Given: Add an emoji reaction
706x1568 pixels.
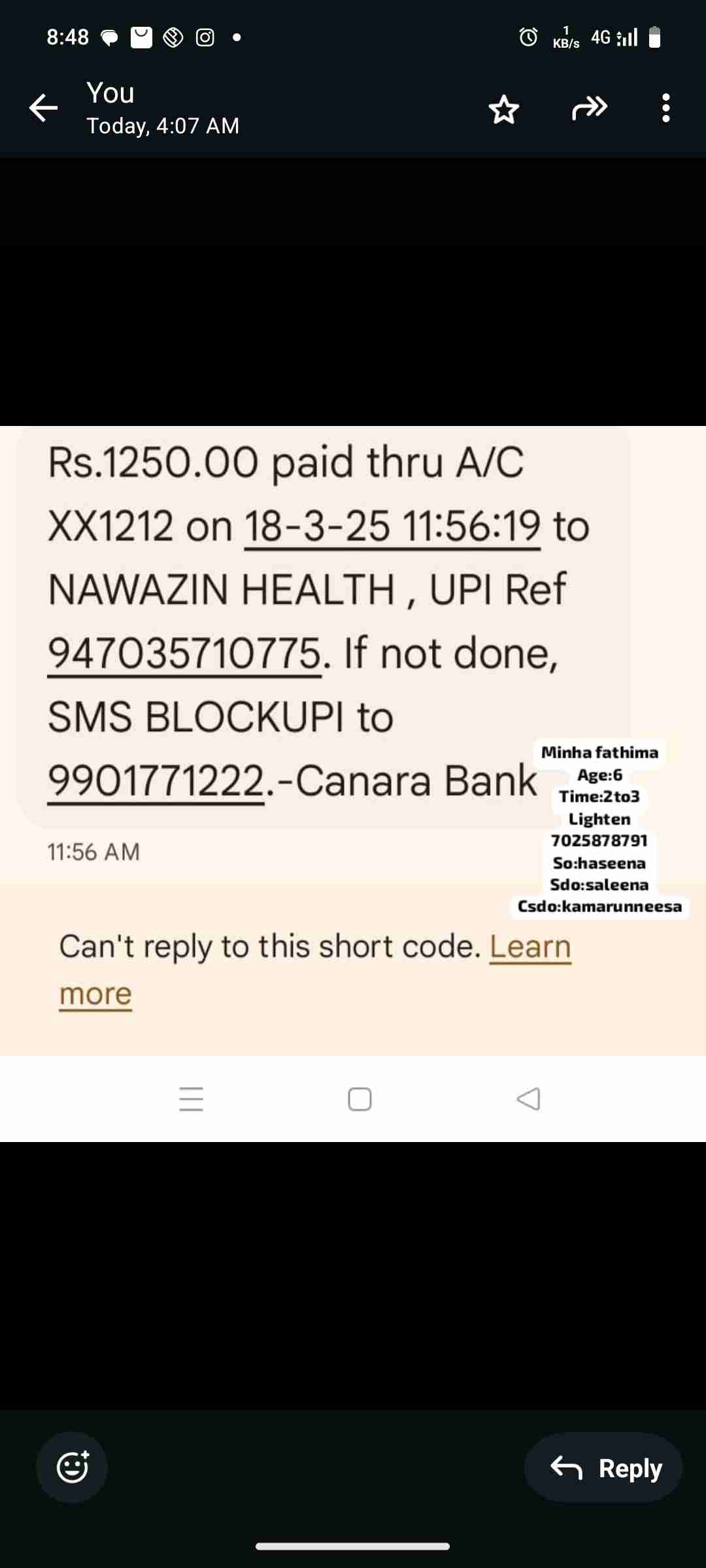Looking at the screenshot, I should click(72, 1467).
